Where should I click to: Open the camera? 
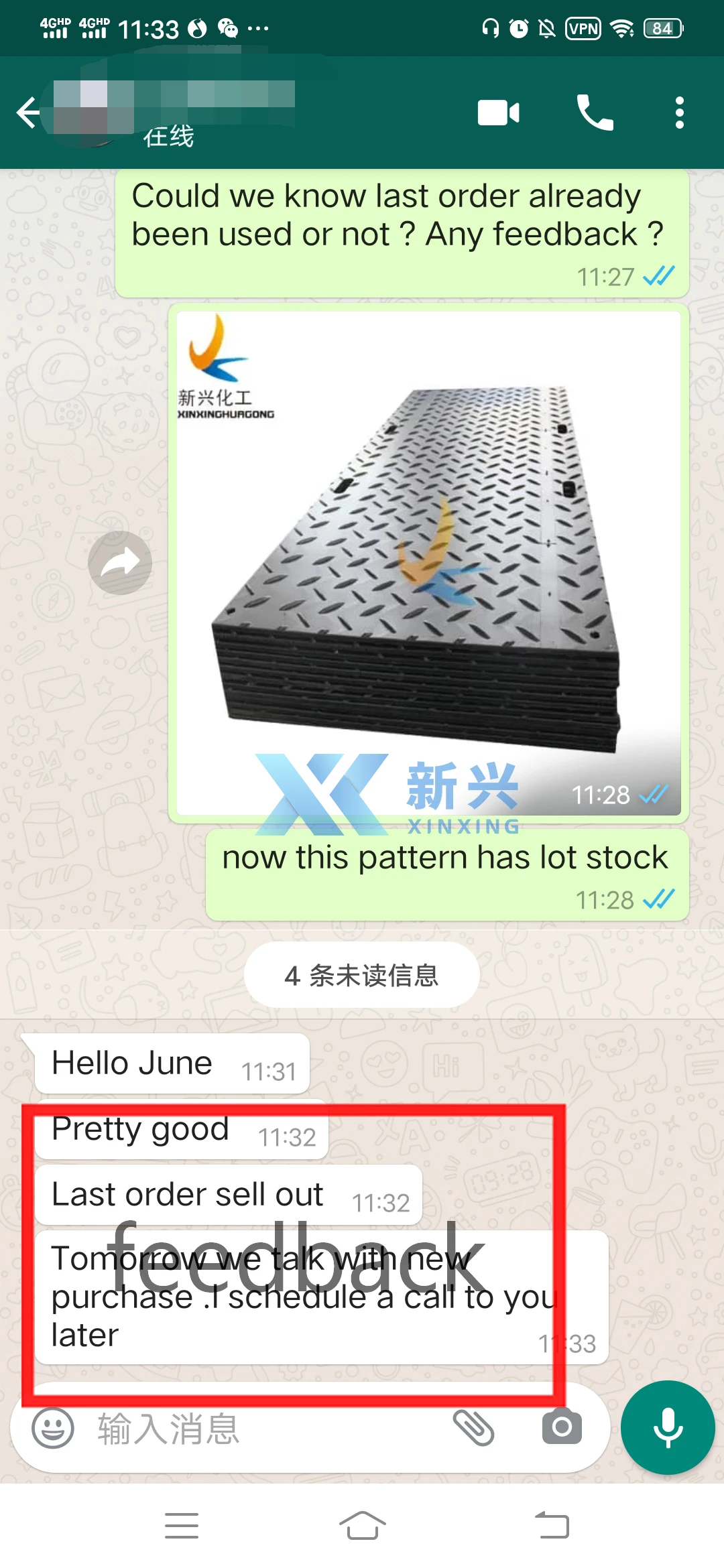click(x=562, y=1428)
